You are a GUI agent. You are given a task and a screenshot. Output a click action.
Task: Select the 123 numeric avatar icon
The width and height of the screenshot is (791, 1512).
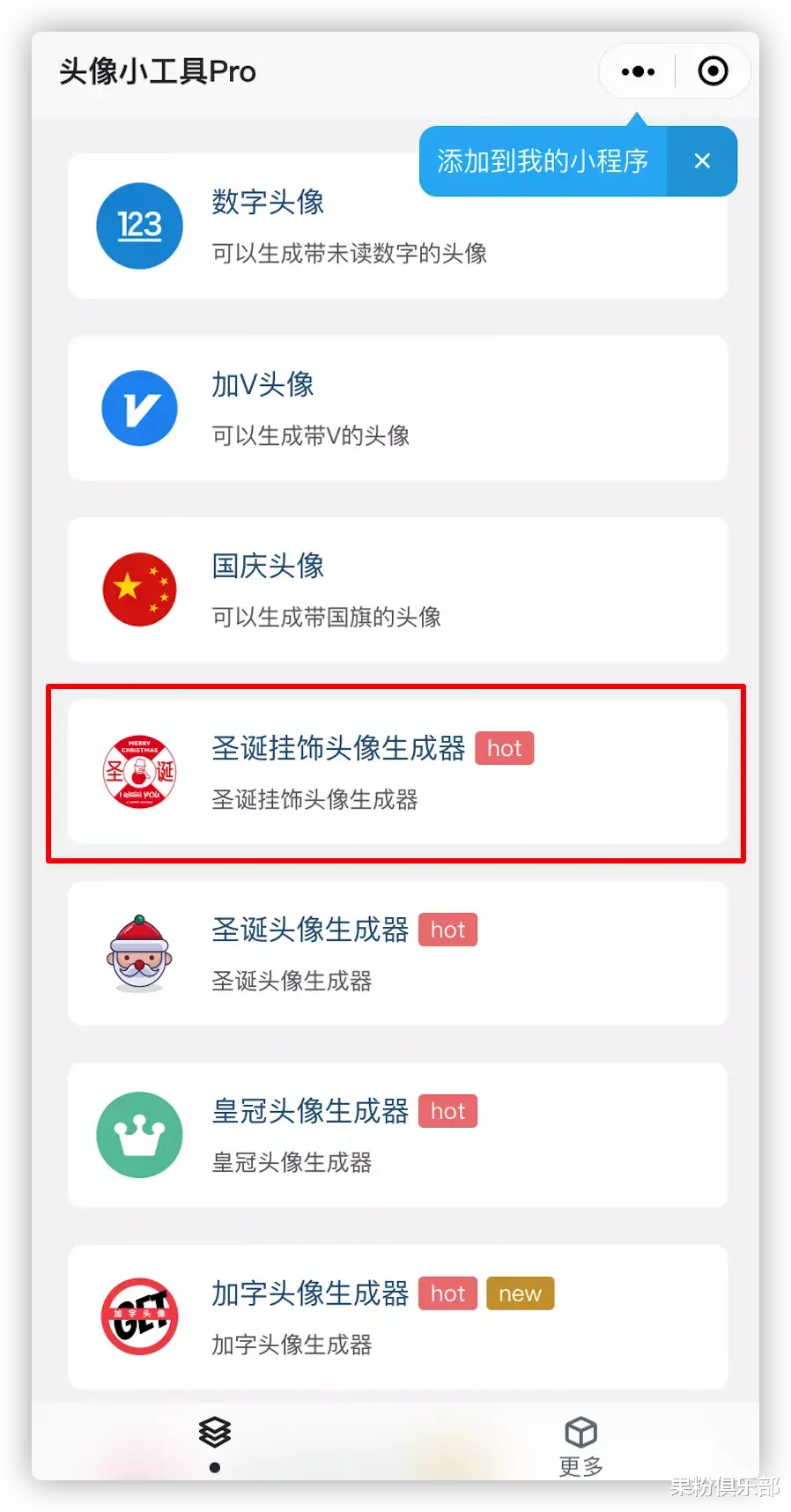(139, 226)
